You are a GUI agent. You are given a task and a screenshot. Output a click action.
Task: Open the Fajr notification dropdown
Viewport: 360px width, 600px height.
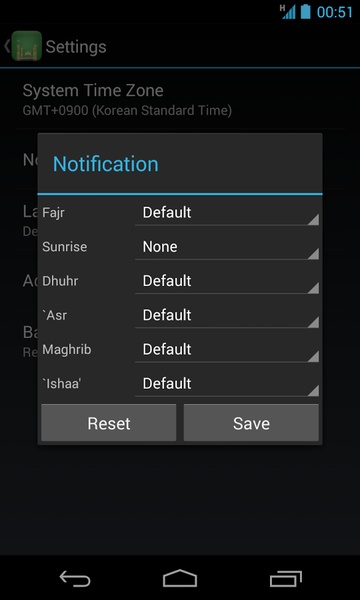[226, 213]
